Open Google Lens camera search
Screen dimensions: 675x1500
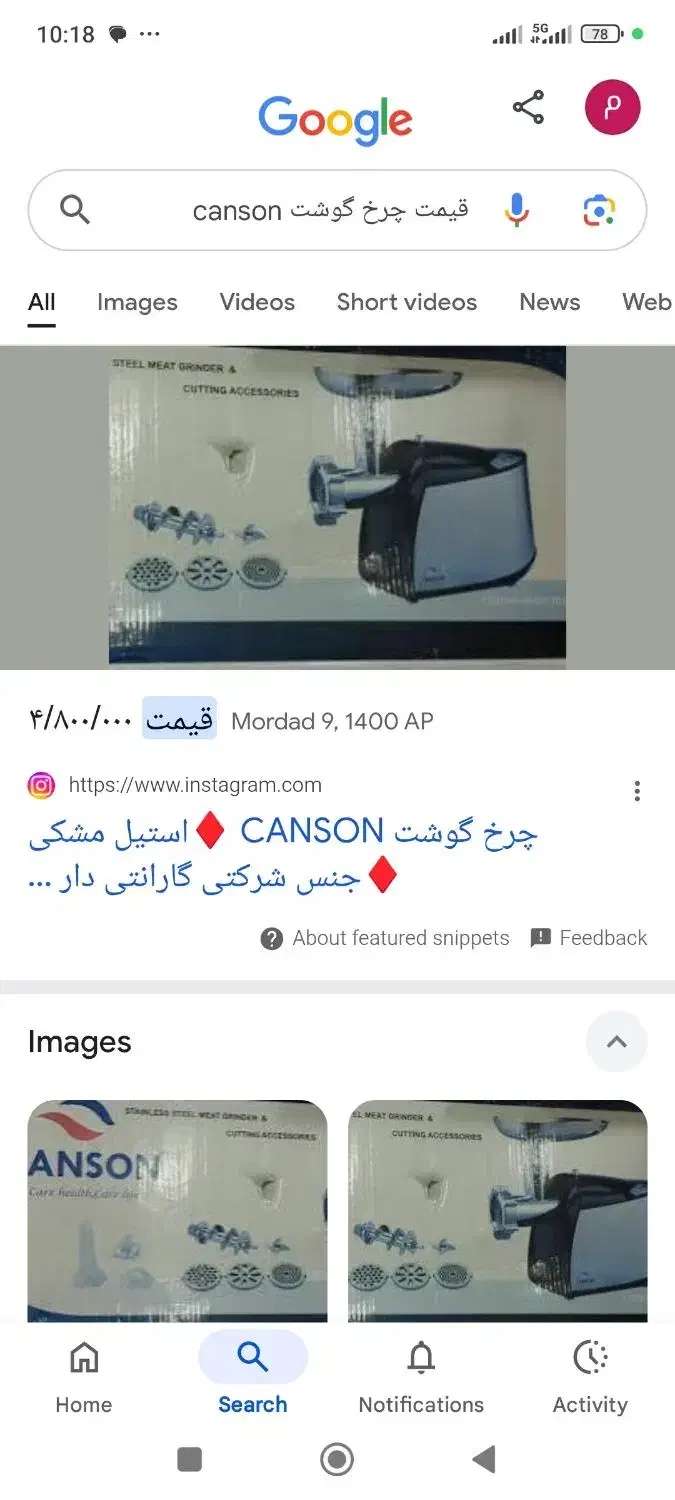point(598,210)
